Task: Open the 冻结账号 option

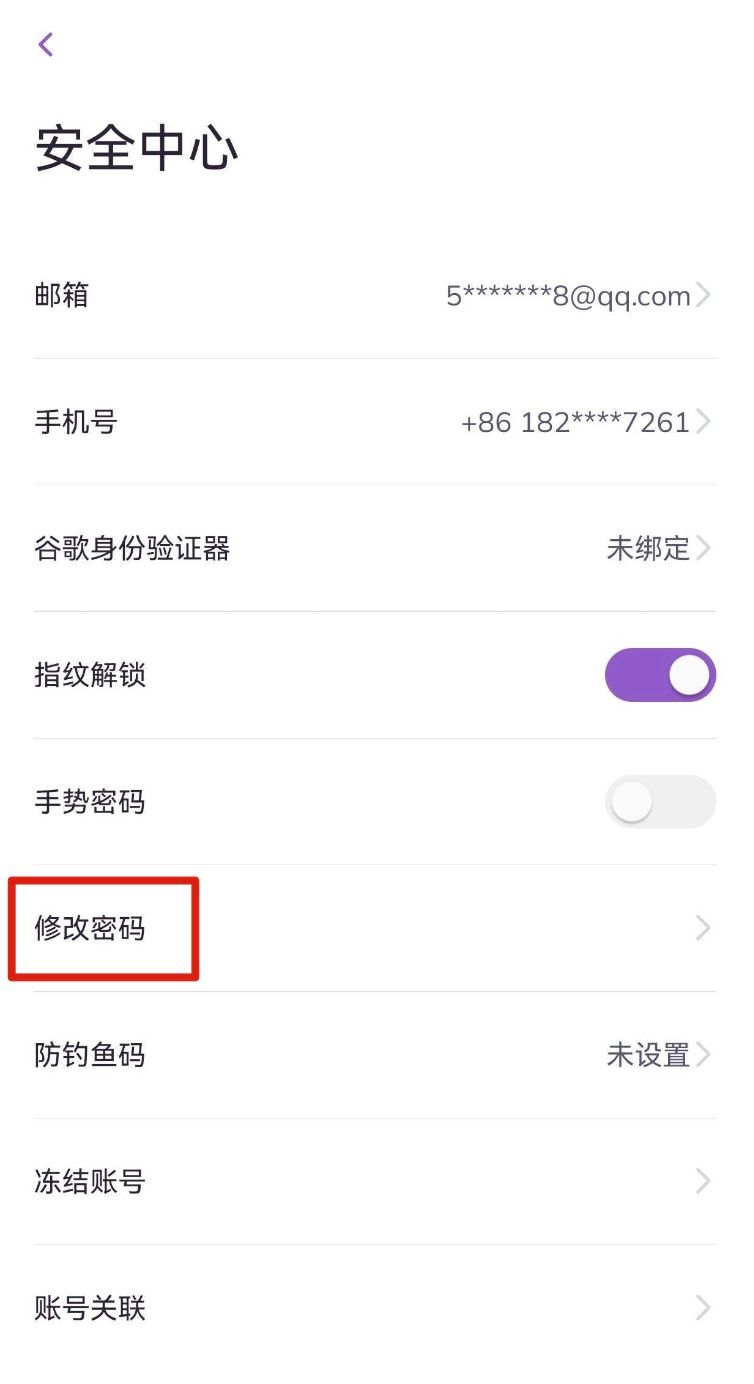Action: pos(375,1182)
